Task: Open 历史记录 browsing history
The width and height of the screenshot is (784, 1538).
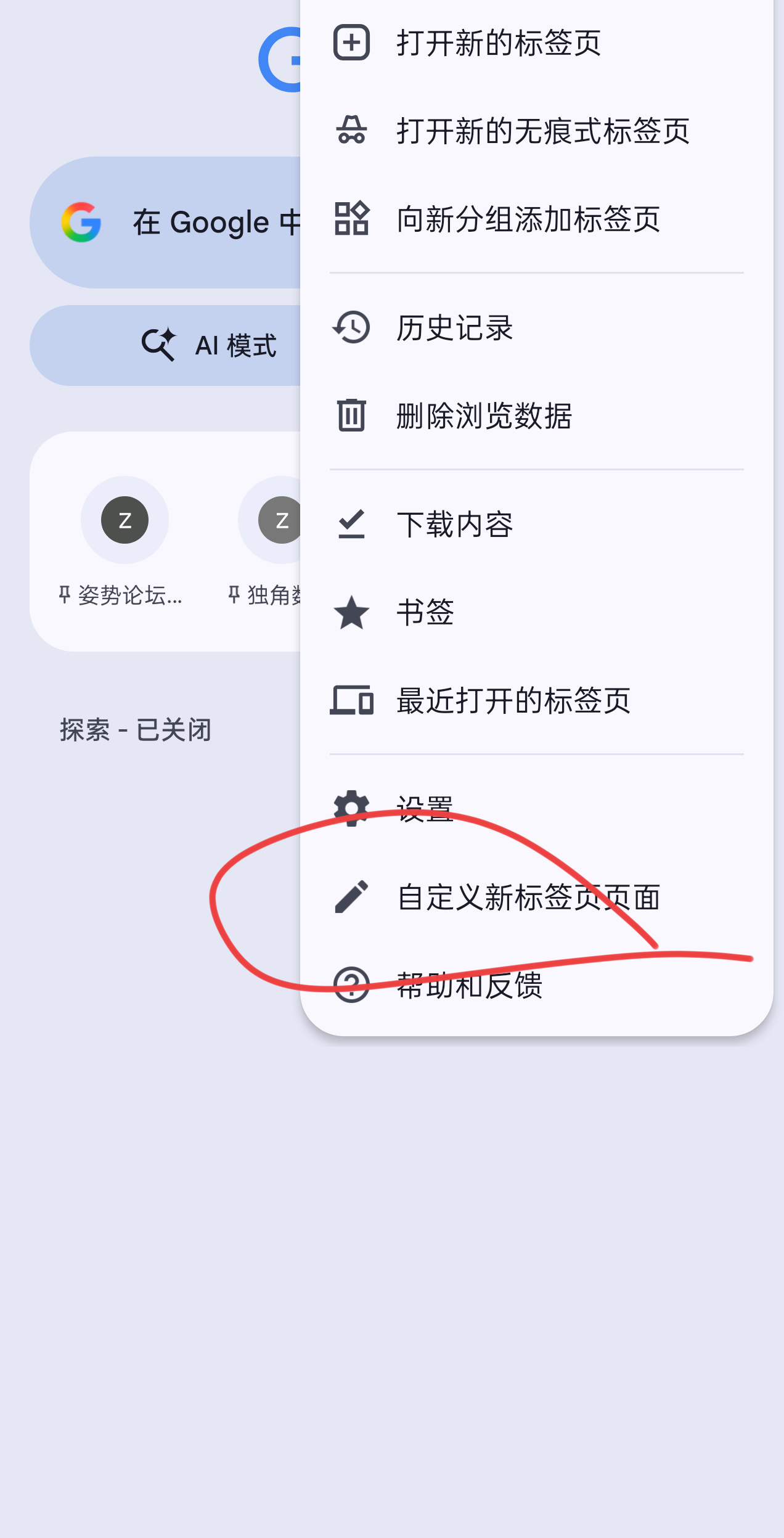Action: pos(454,328)
